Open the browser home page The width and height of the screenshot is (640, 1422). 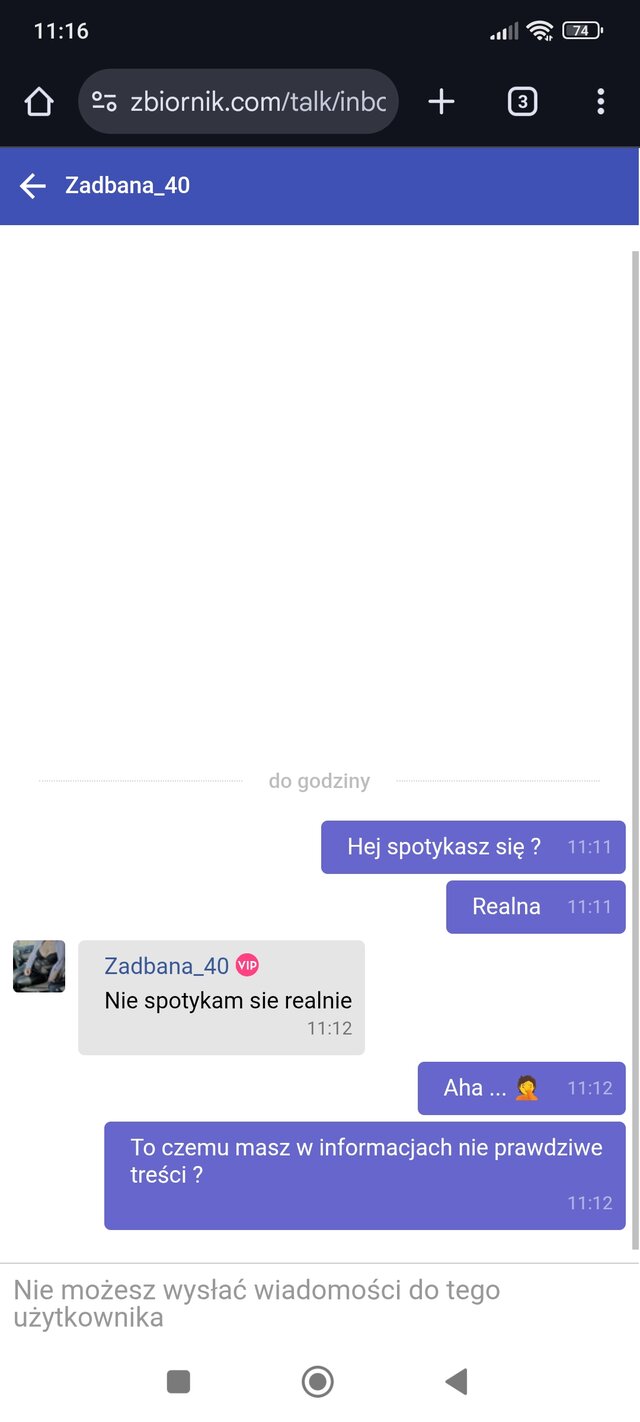[38, 101]
